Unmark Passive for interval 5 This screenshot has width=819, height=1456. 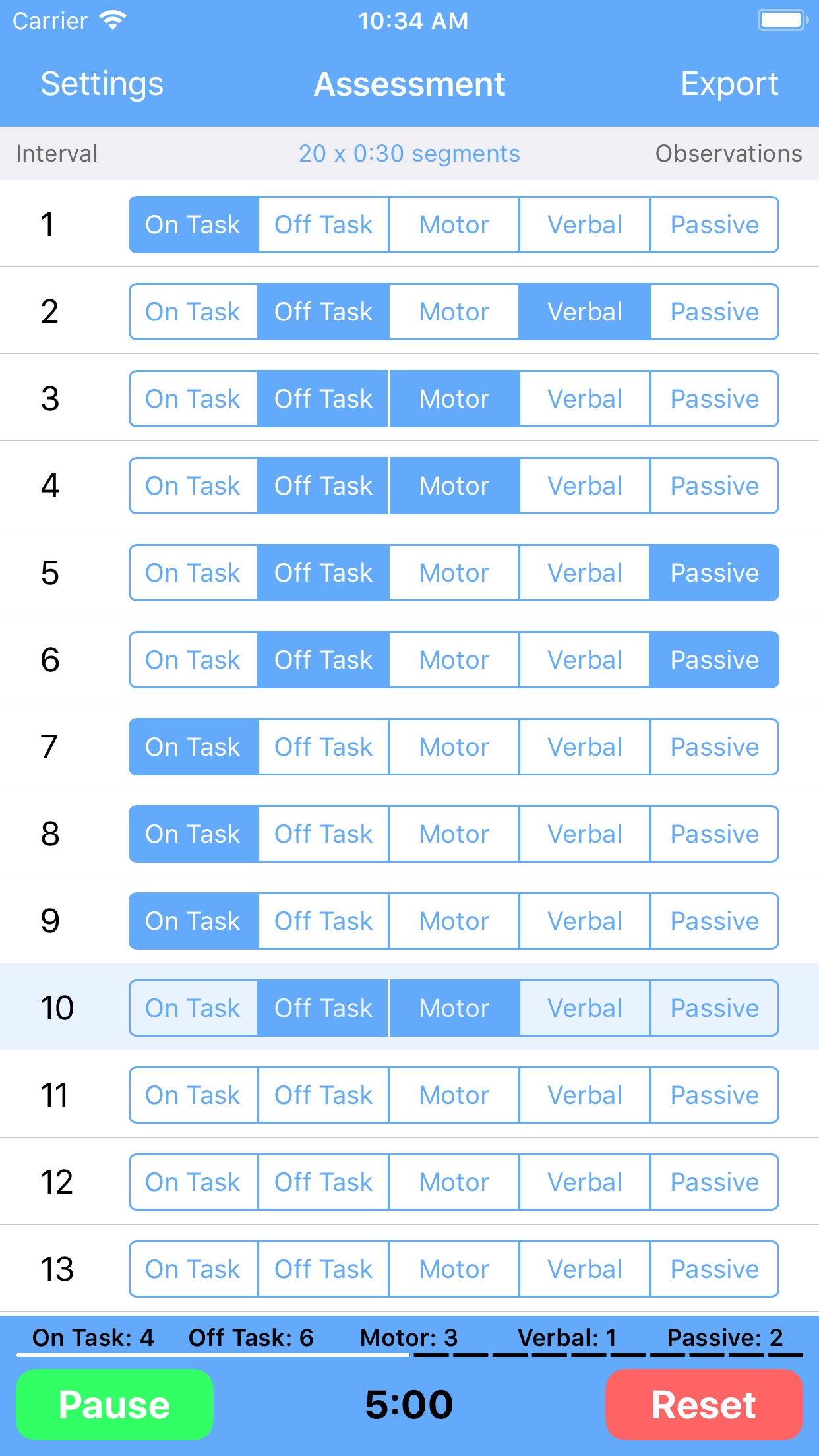pyautogui.click(x=714, y=572)
